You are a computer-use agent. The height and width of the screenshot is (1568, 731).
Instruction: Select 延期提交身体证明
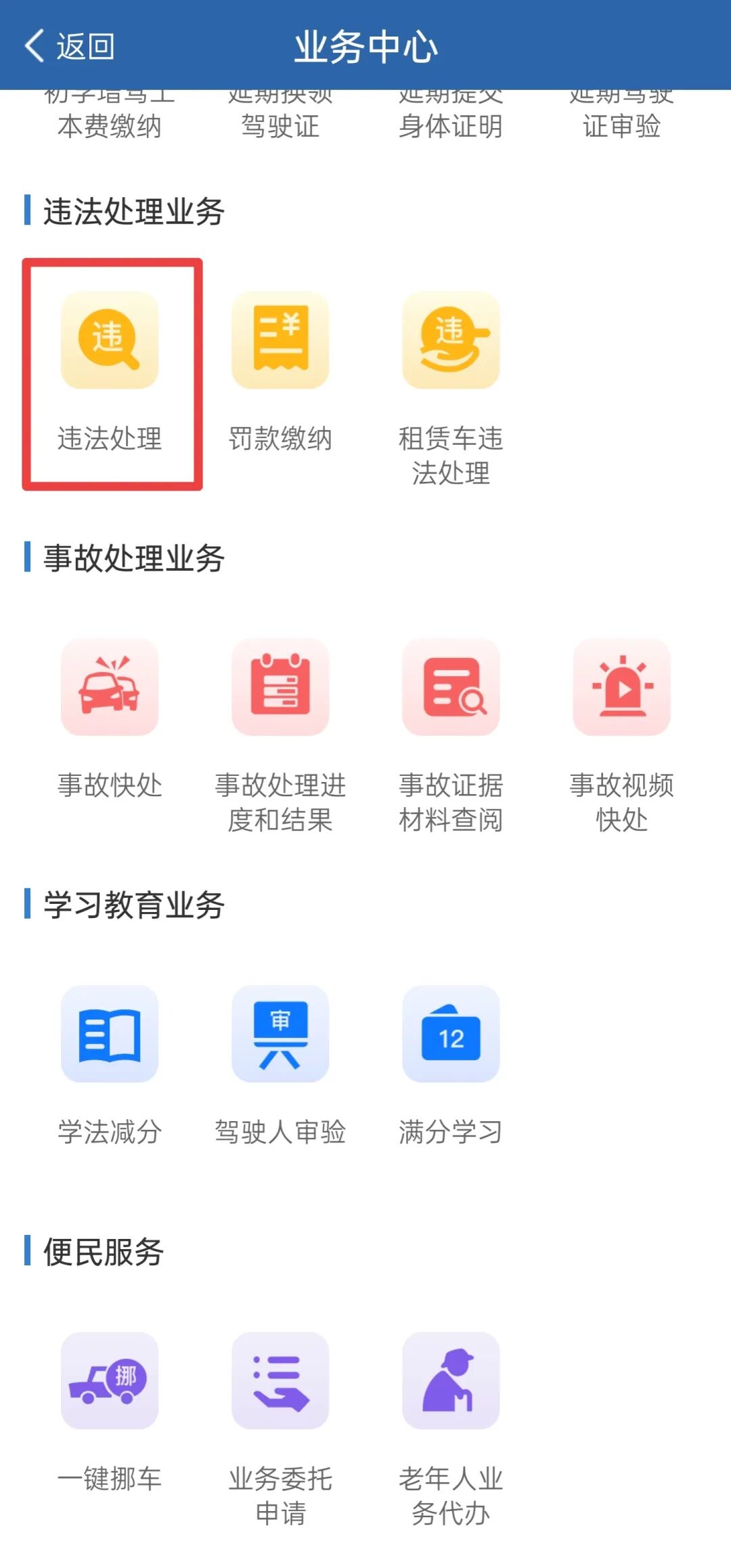pos(451,122)
